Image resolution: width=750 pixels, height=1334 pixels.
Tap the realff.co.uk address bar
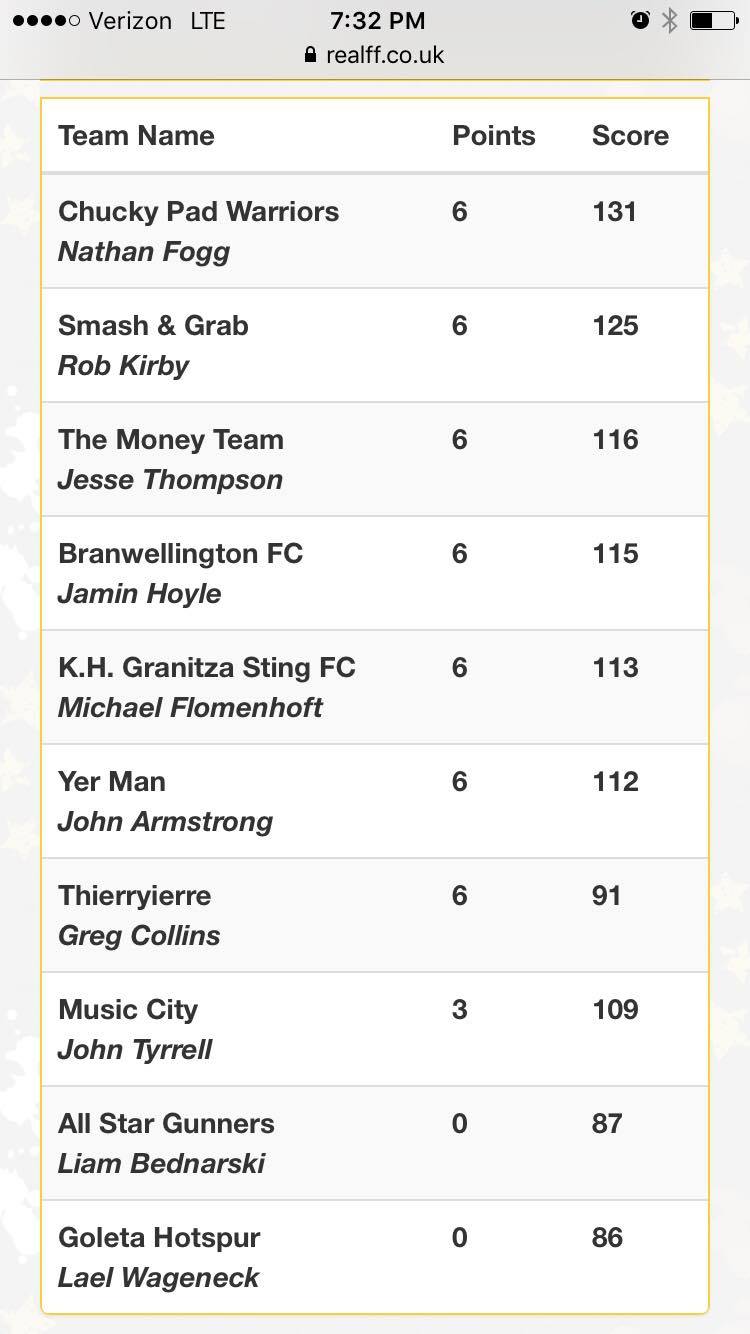[x=375, y=56]
